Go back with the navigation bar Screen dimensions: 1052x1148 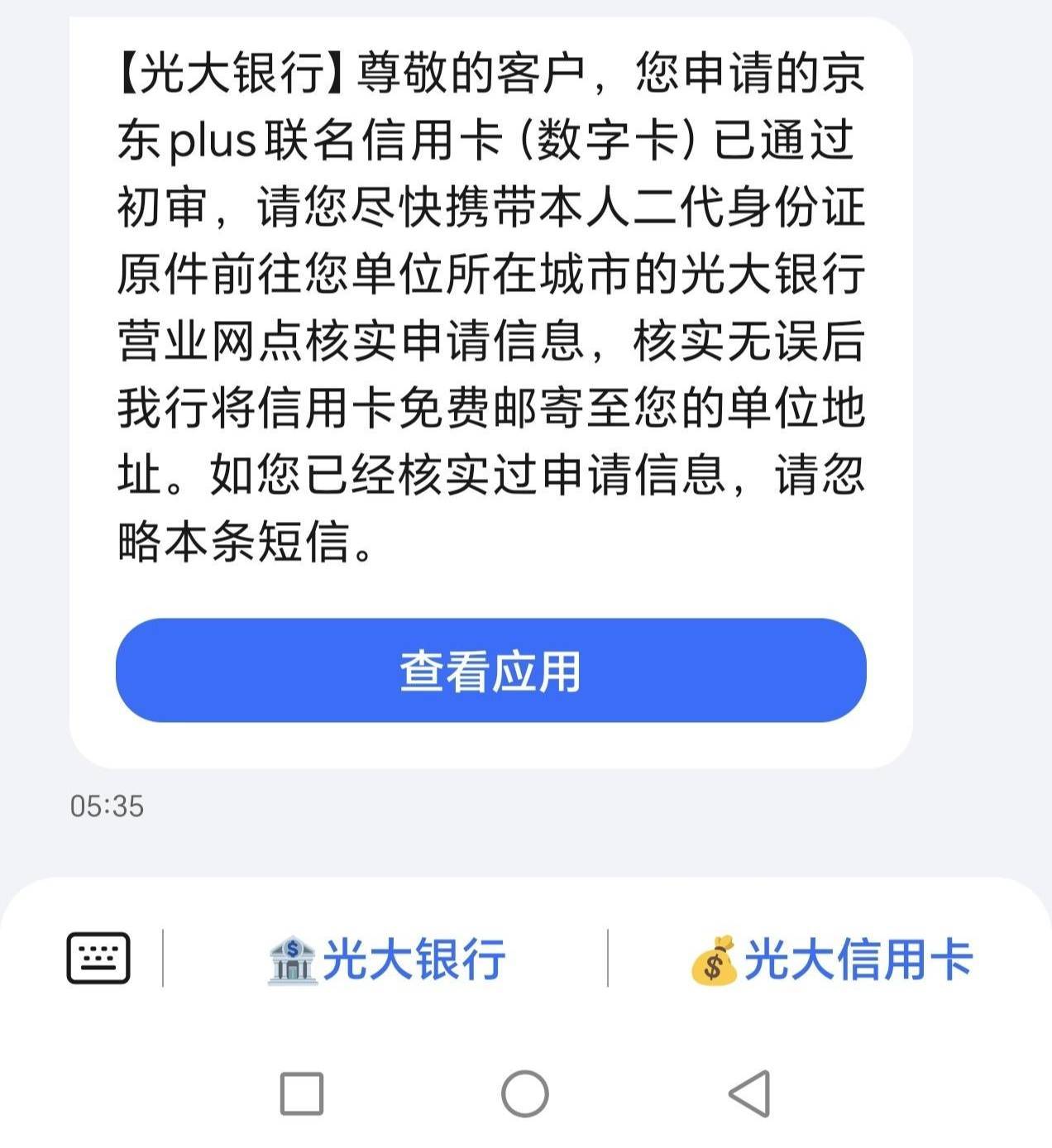pos(749,1093)
